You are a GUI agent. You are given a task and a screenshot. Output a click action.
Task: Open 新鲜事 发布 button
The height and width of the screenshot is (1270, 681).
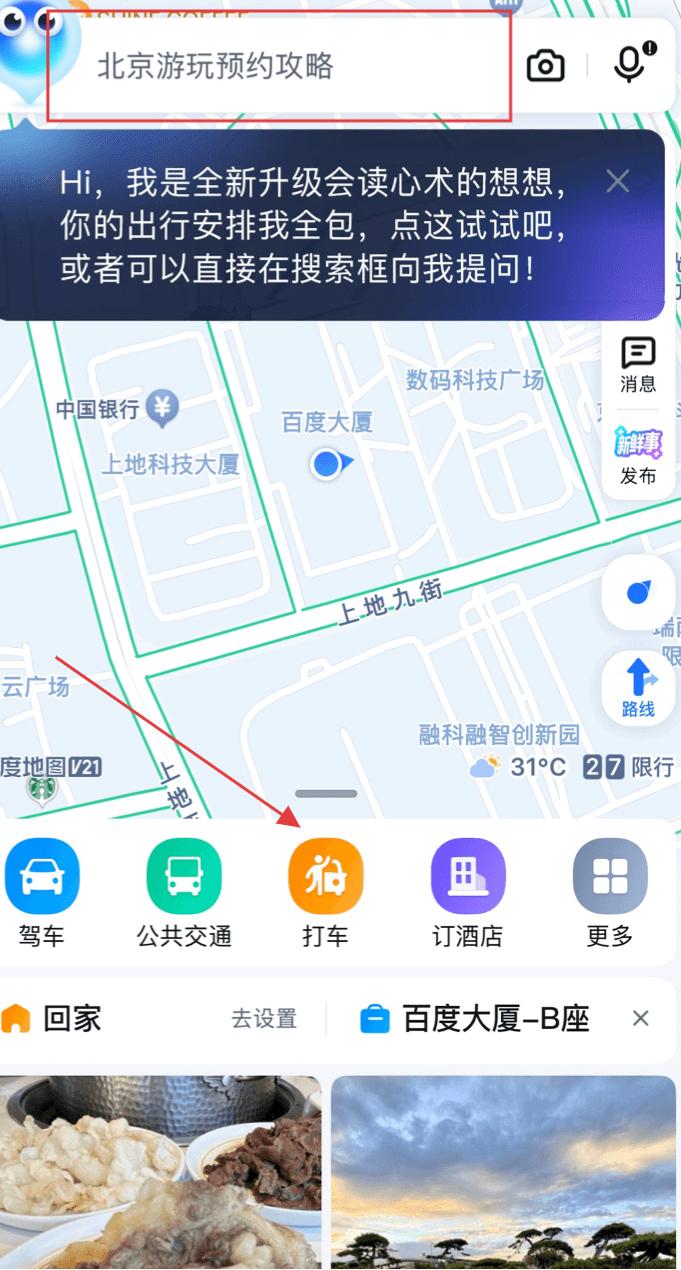point(638,455)
